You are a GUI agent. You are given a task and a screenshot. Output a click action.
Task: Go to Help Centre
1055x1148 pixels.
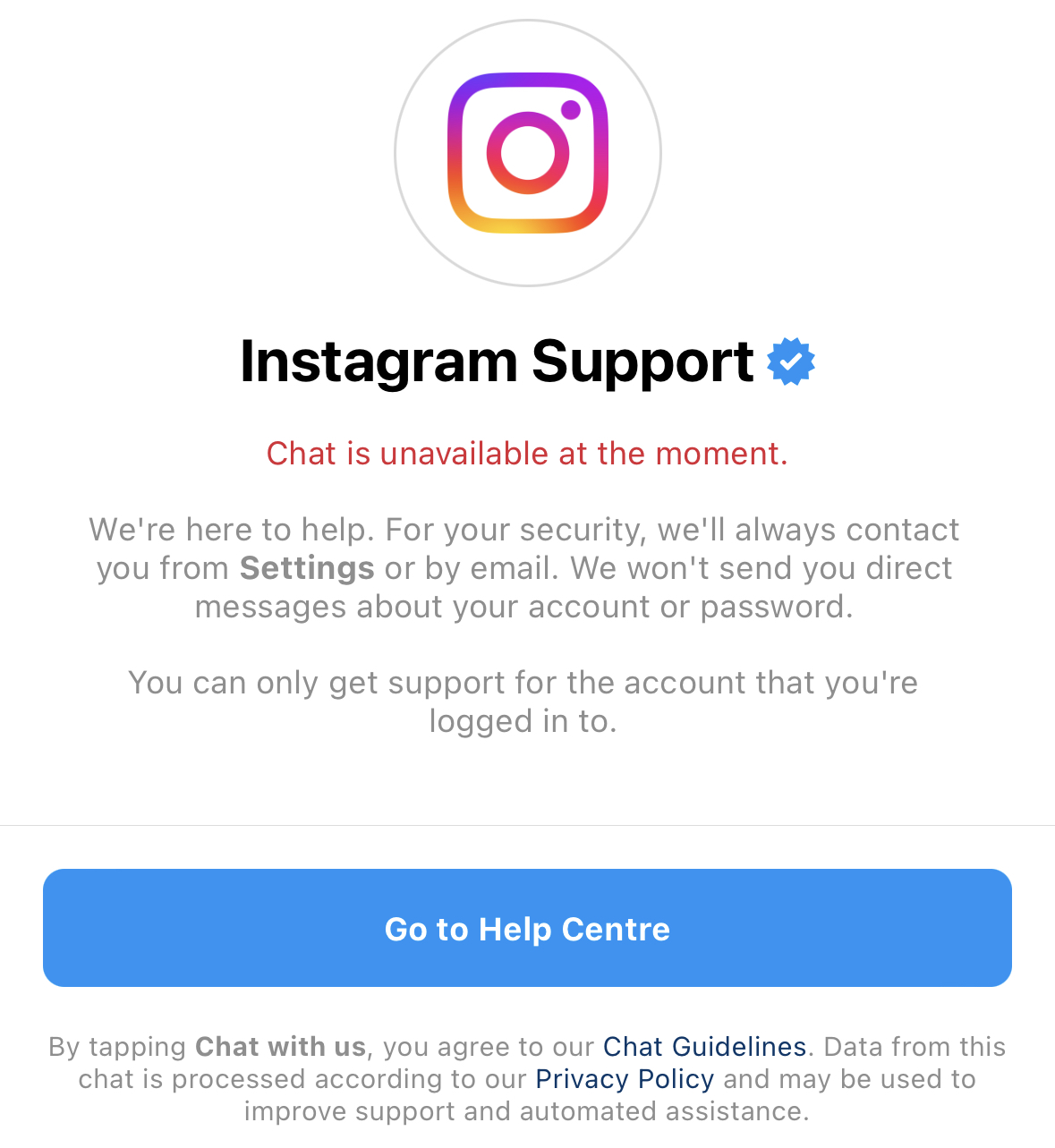pyautogui.click(x=527, y=928)
